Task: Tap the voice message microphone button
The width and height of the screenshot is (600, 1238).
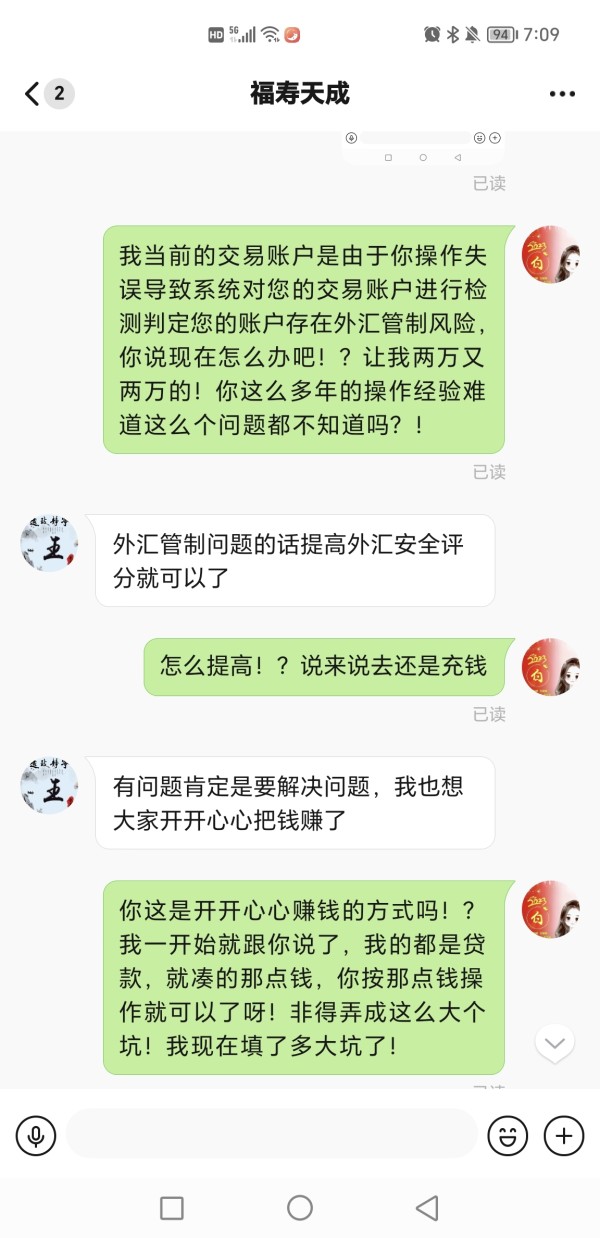Action: (x=35, y=1135)
